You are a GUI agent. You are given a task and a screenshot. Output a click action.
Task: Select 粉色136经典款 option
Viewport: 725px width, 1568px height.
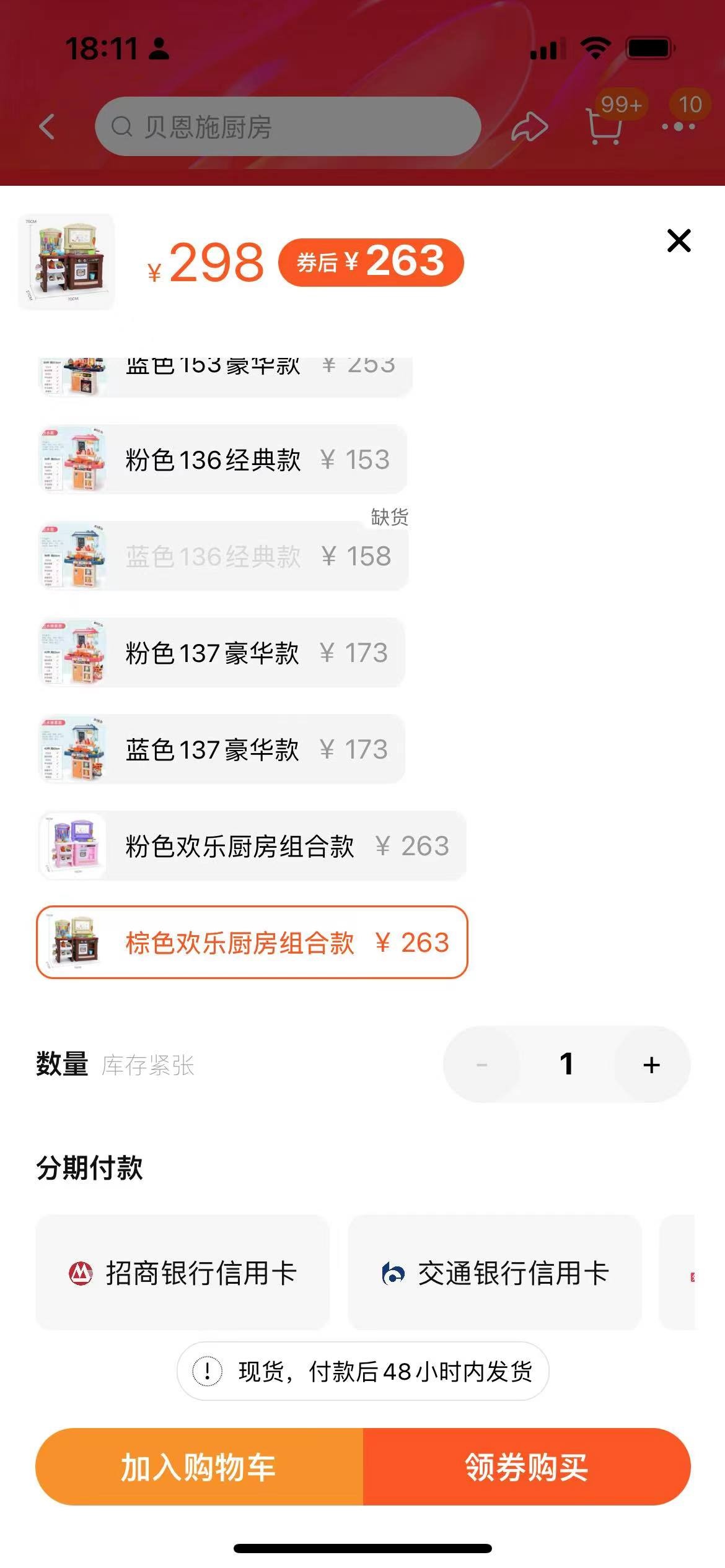point(223,460)
